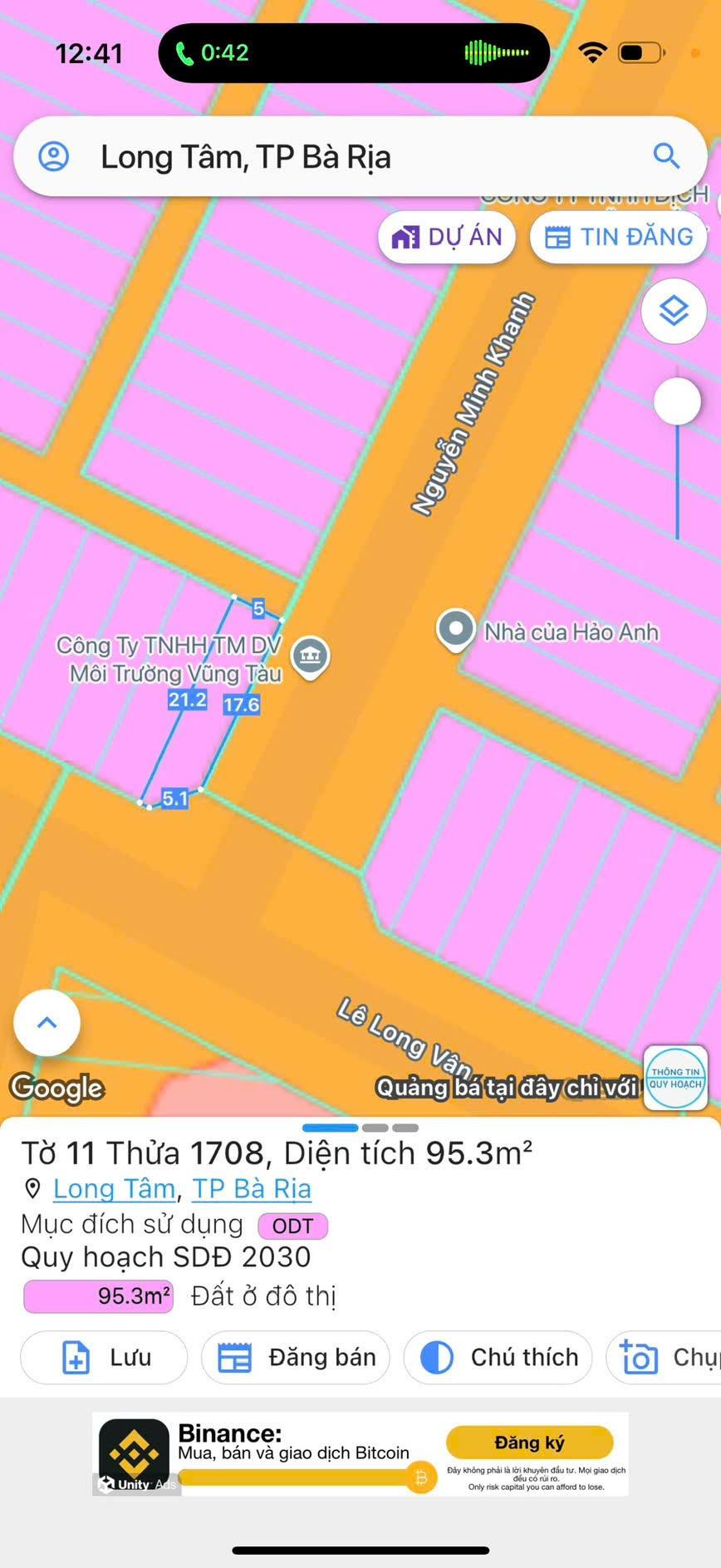The height and width of the screenshot is (1568, 721).
Task: Tap the ODT land use tag
Action: click(x=292, y=1226)
